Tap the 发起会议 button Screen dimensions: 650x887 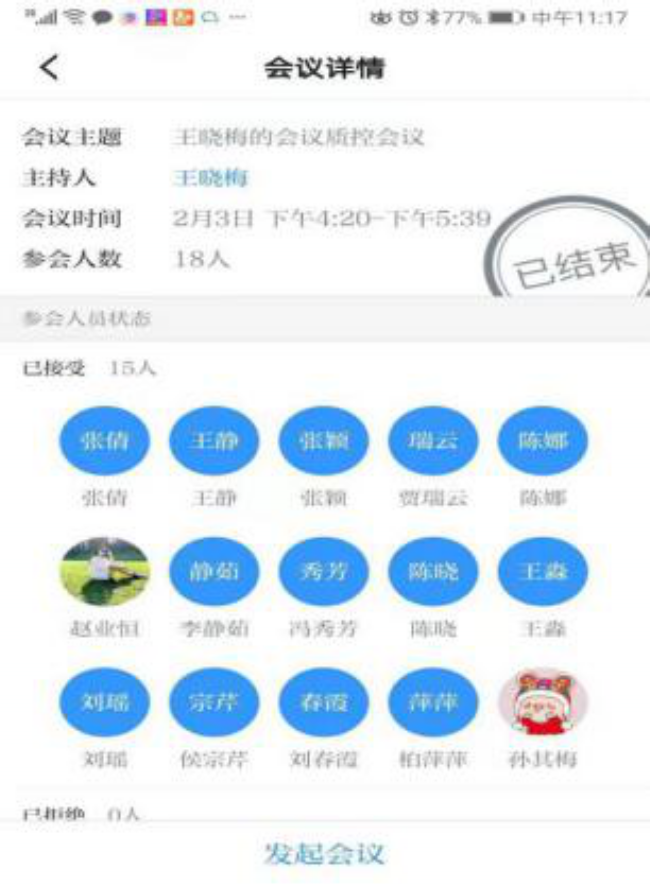(x=324, y=854)
